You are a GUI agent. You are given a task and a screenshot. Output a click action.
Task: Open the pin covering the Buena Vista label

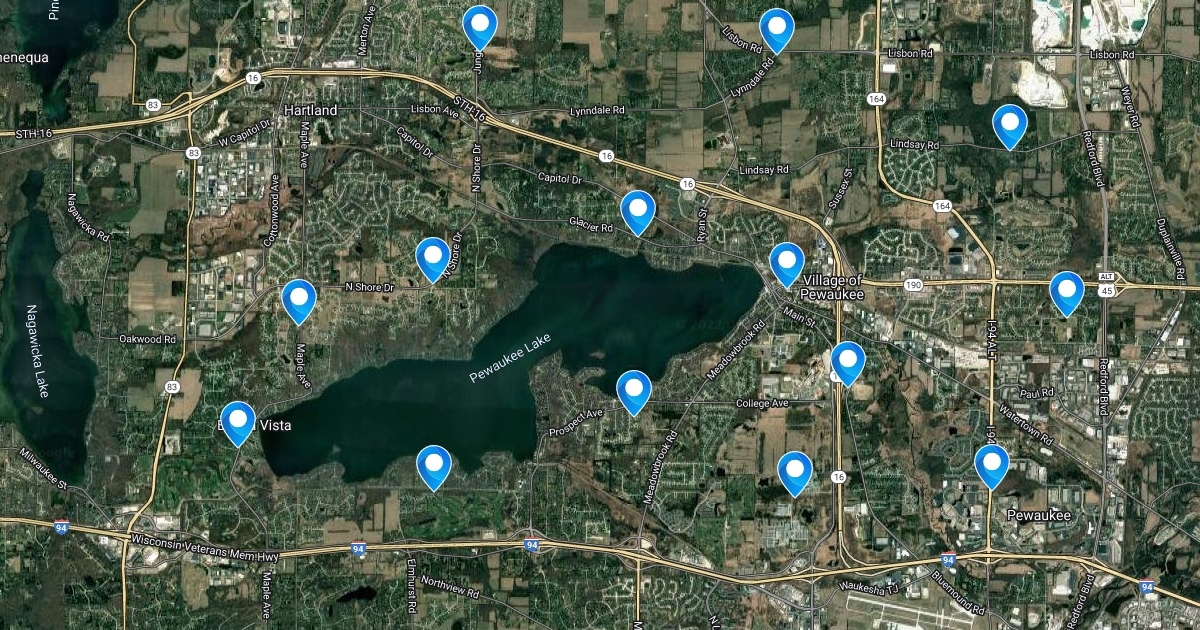[x=238, y=420]
